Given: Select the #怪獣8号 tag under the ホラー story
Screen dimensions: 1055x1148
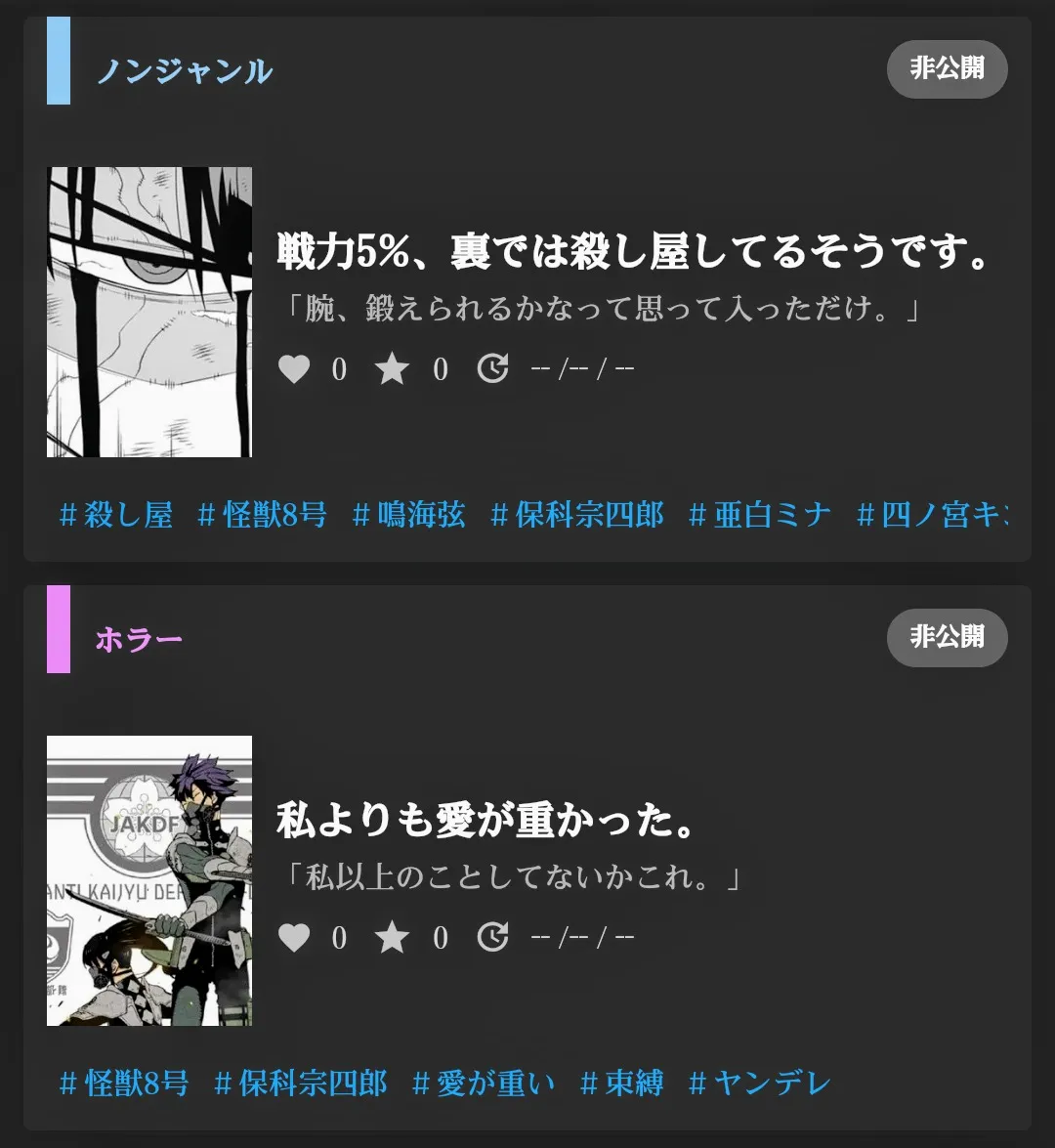Looking at the screenshot, I should pyautogui.click(x=124, y=1084).
